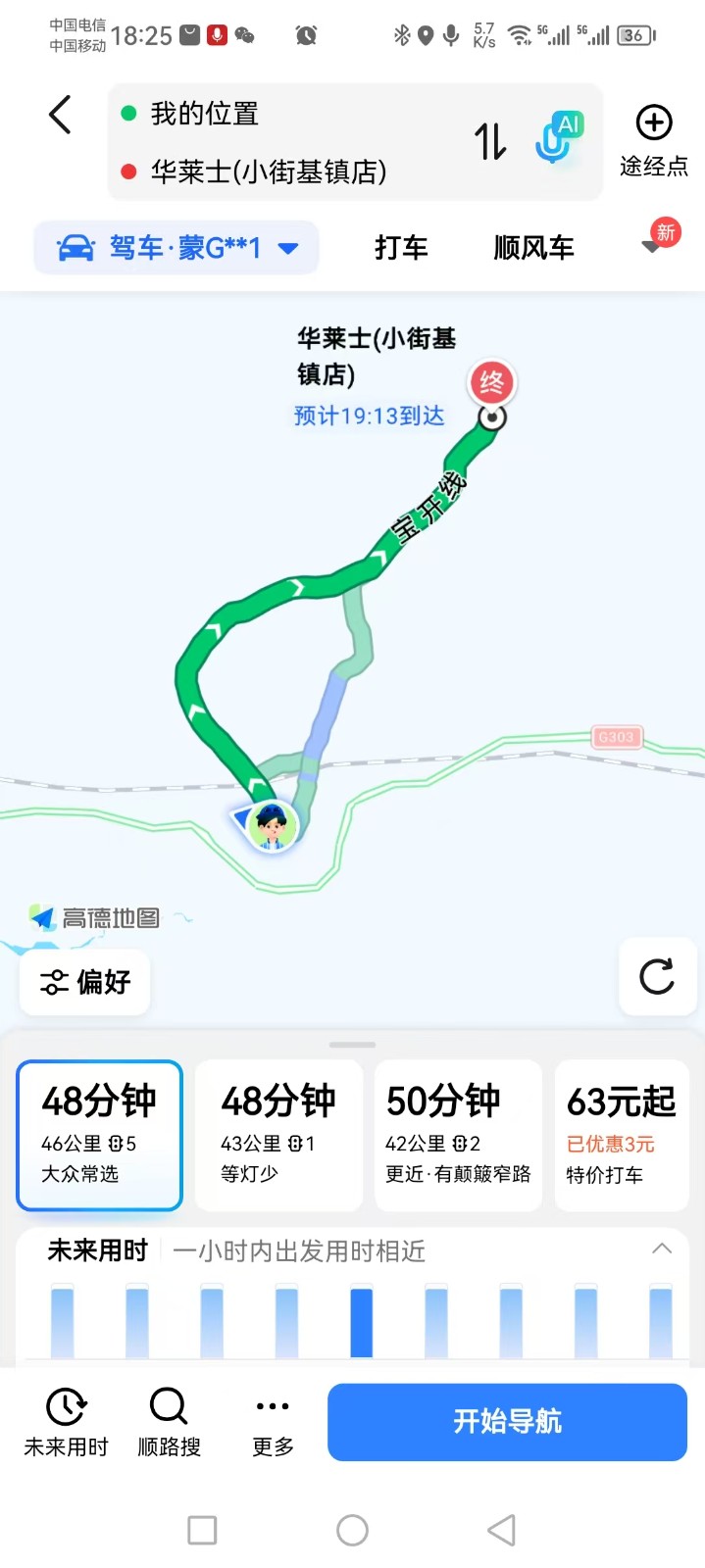
Task: Edit the 我的位置 starting point
Action: point(204,114)
